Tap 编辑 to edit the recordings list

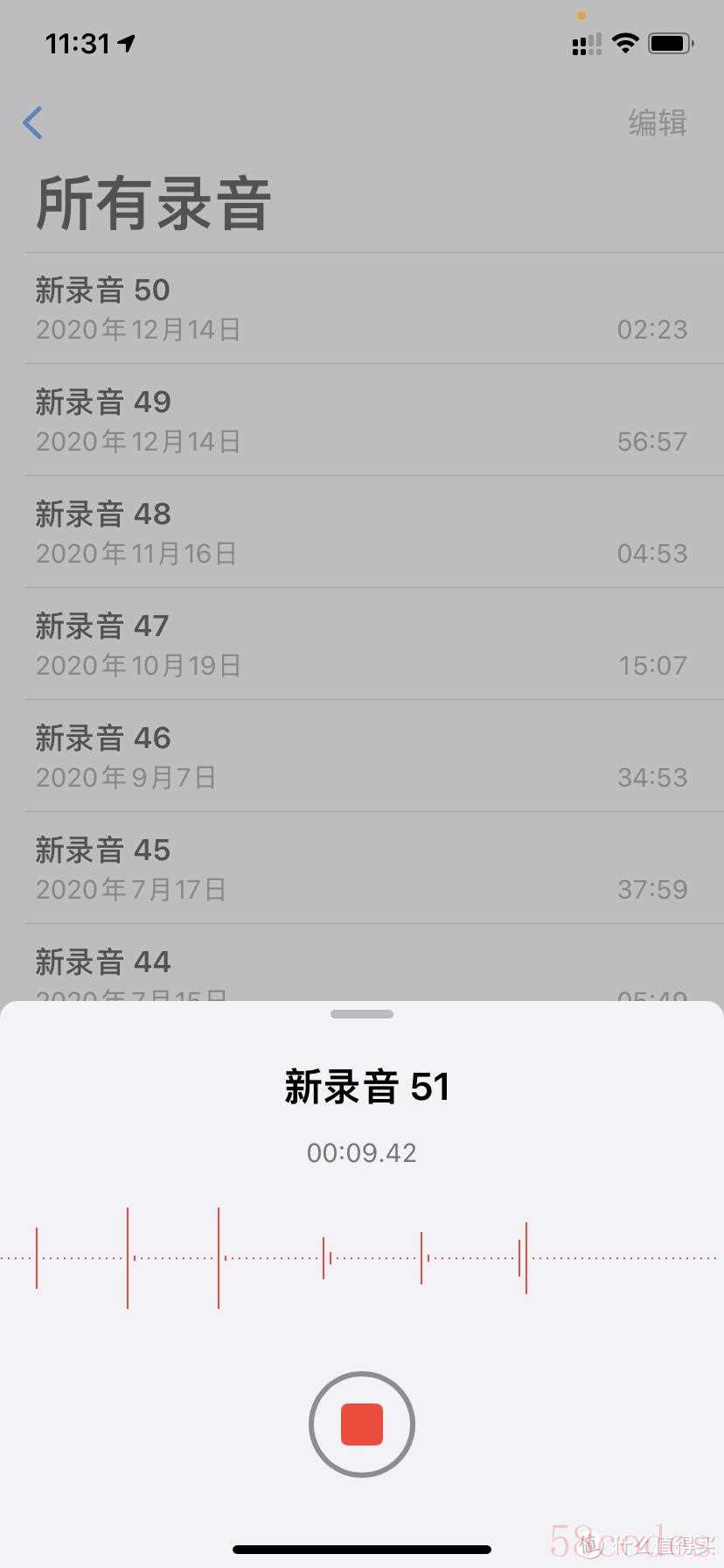tap(658, 122)
